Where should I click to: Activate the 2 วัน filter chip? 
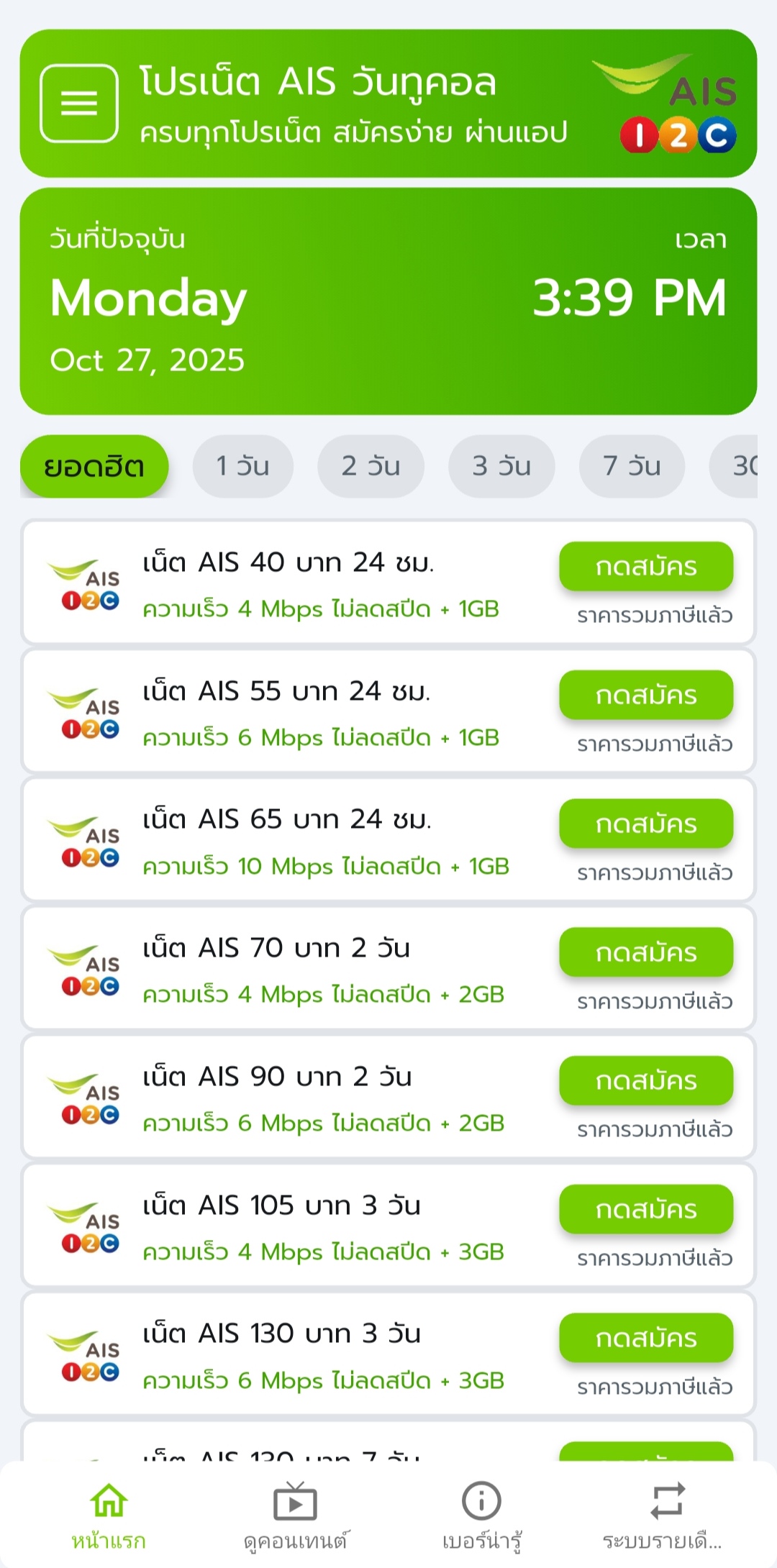[x=371, y=466]
